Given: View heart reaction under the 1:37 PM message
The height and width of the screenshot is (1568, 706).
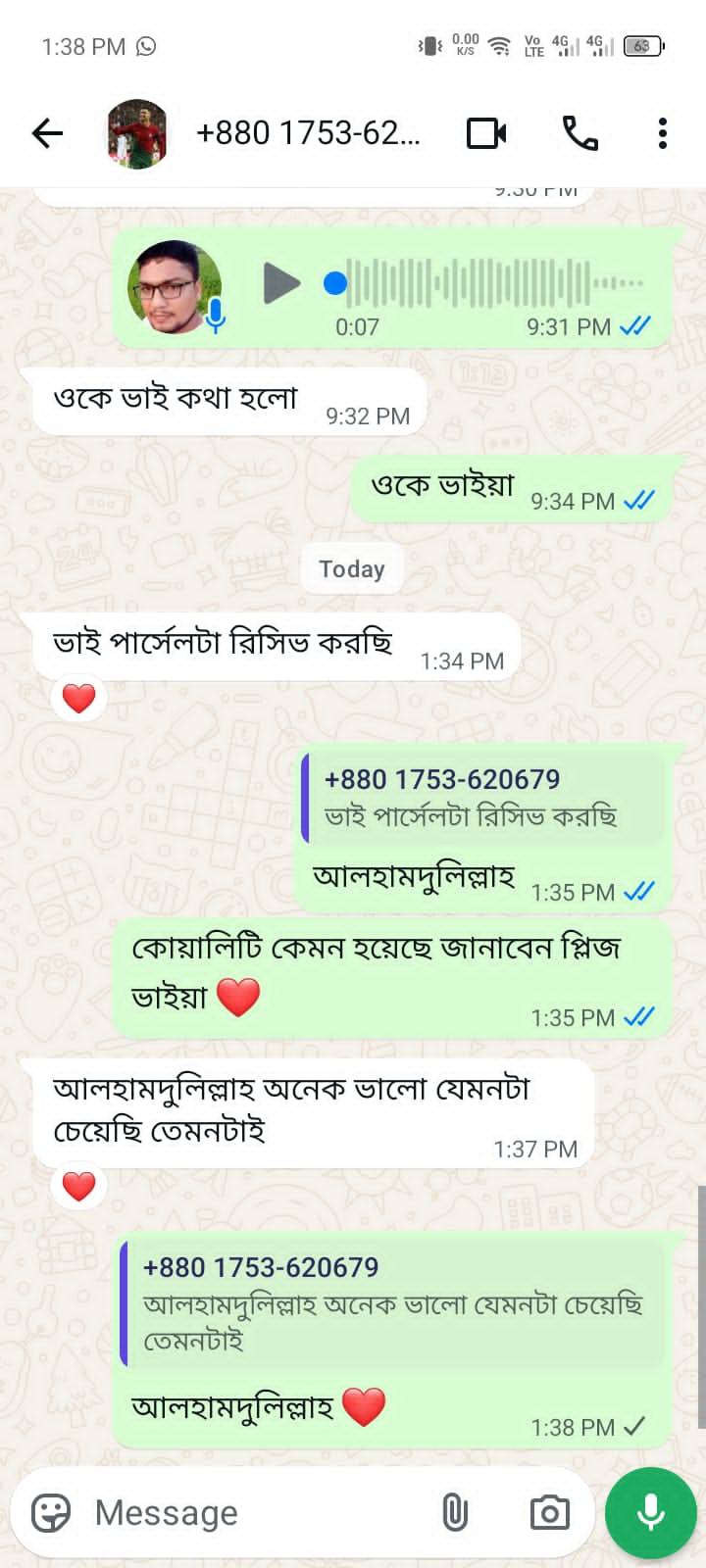Looking at the screenshot, I should pos(78,1186).
